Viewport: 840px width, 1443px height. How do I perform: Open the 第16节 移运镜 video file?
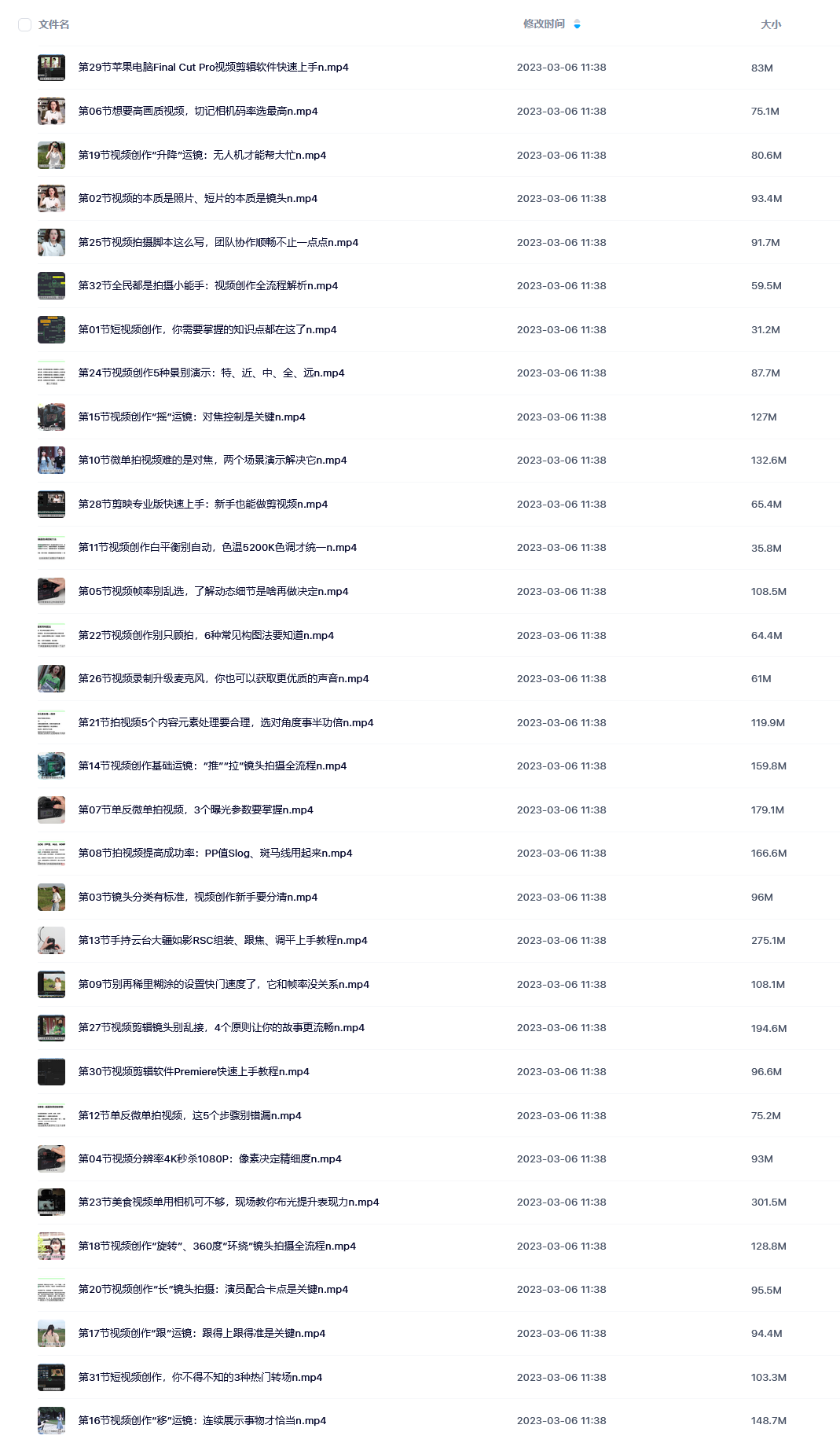(202, 1421)
